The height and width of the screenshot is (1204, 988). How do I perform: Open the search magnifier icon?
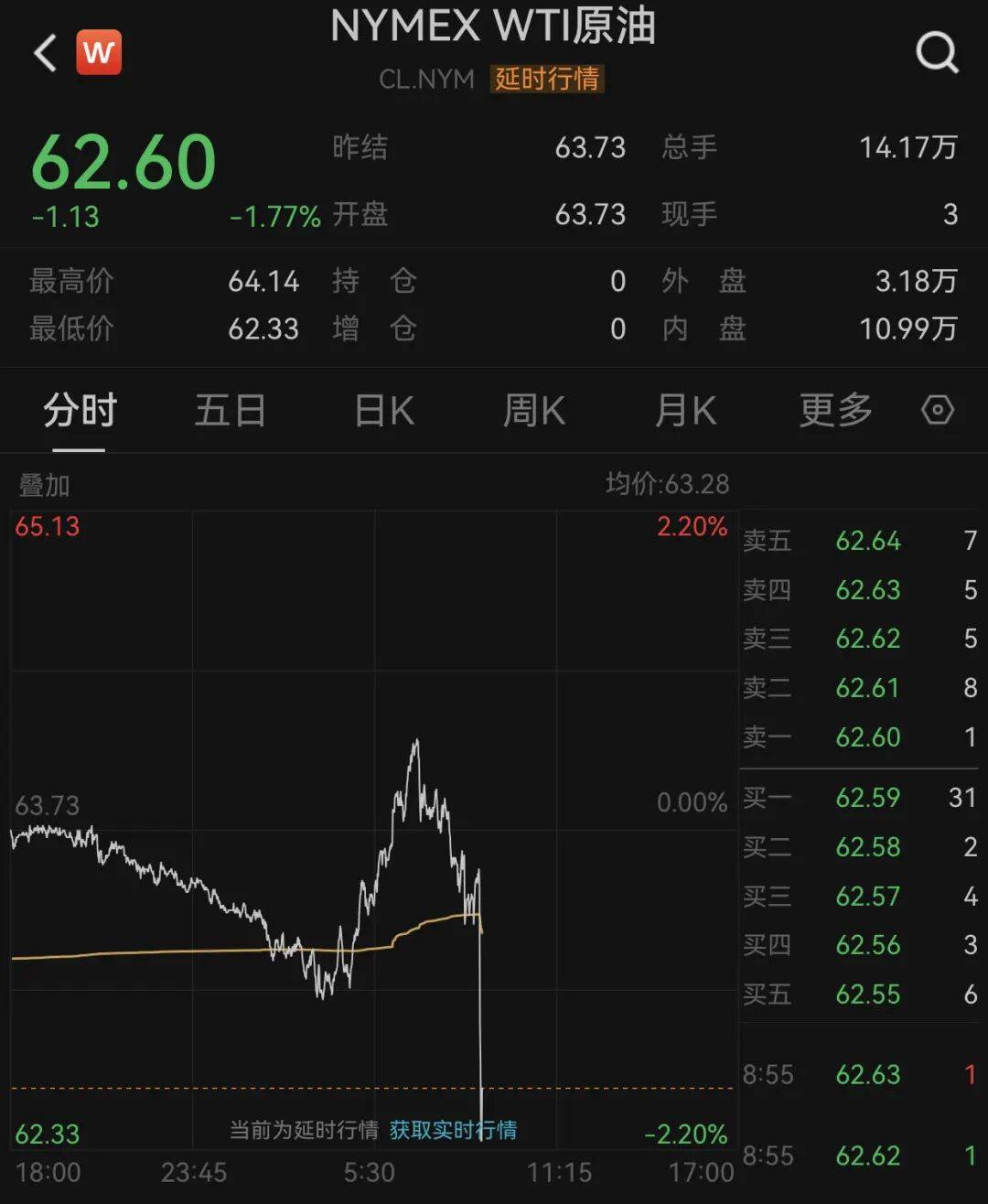pos(937,53)
